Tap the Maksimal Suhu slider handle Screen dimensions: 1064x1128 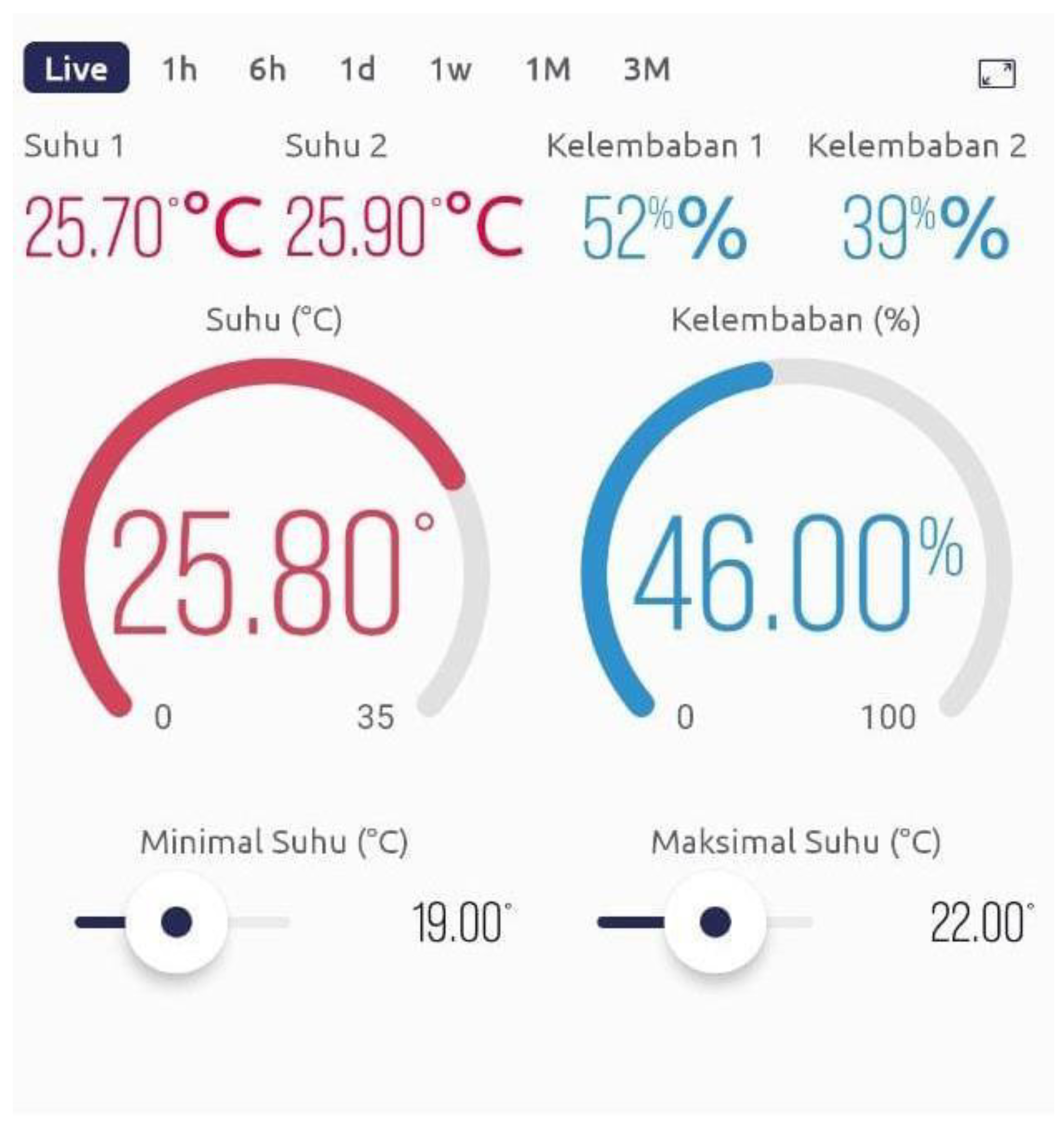coord(715,922)
